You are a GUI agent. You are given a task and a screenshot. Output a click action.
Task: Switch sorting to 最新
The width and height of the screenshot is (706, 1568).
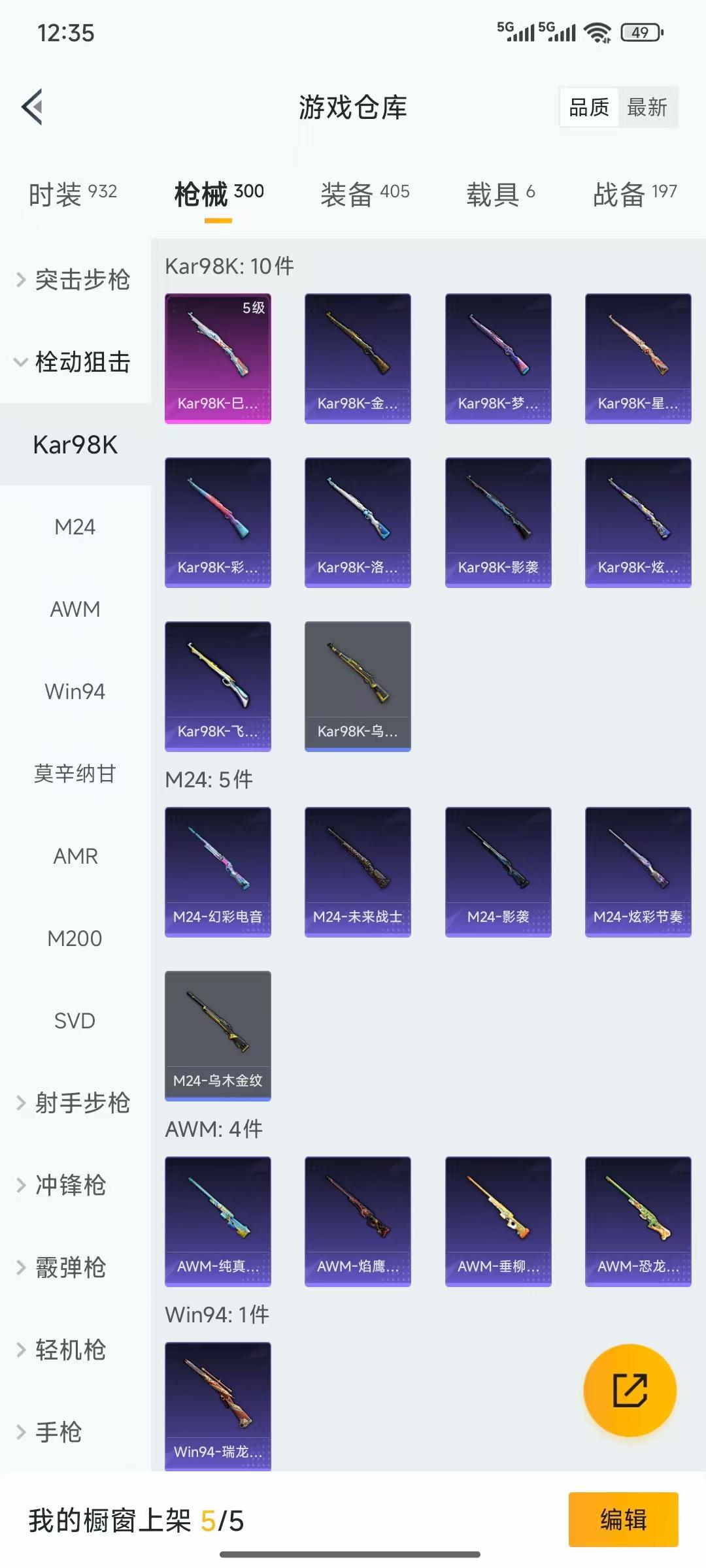pyautogui.click(x=647, y=107)
